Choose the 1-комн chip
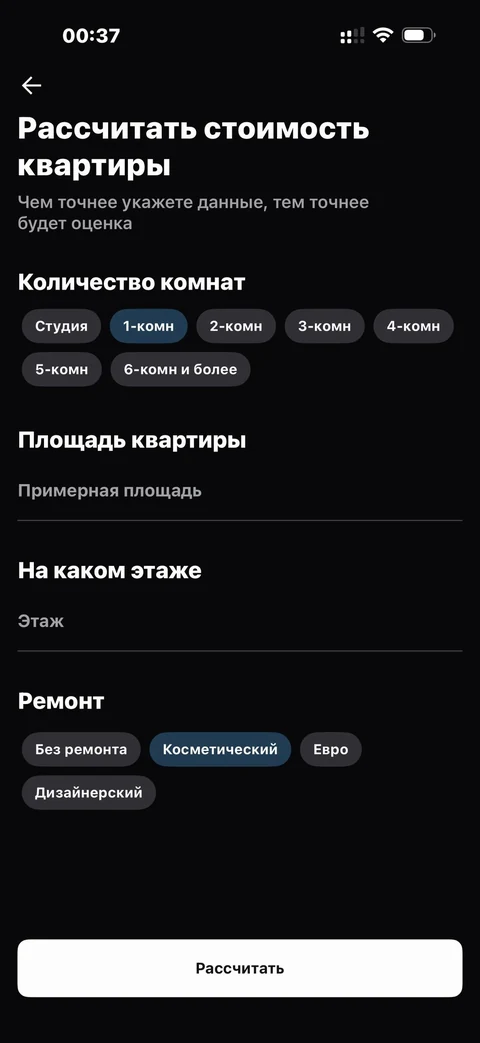Viewport: 480px width, 1043px height. tap(148, 327)
